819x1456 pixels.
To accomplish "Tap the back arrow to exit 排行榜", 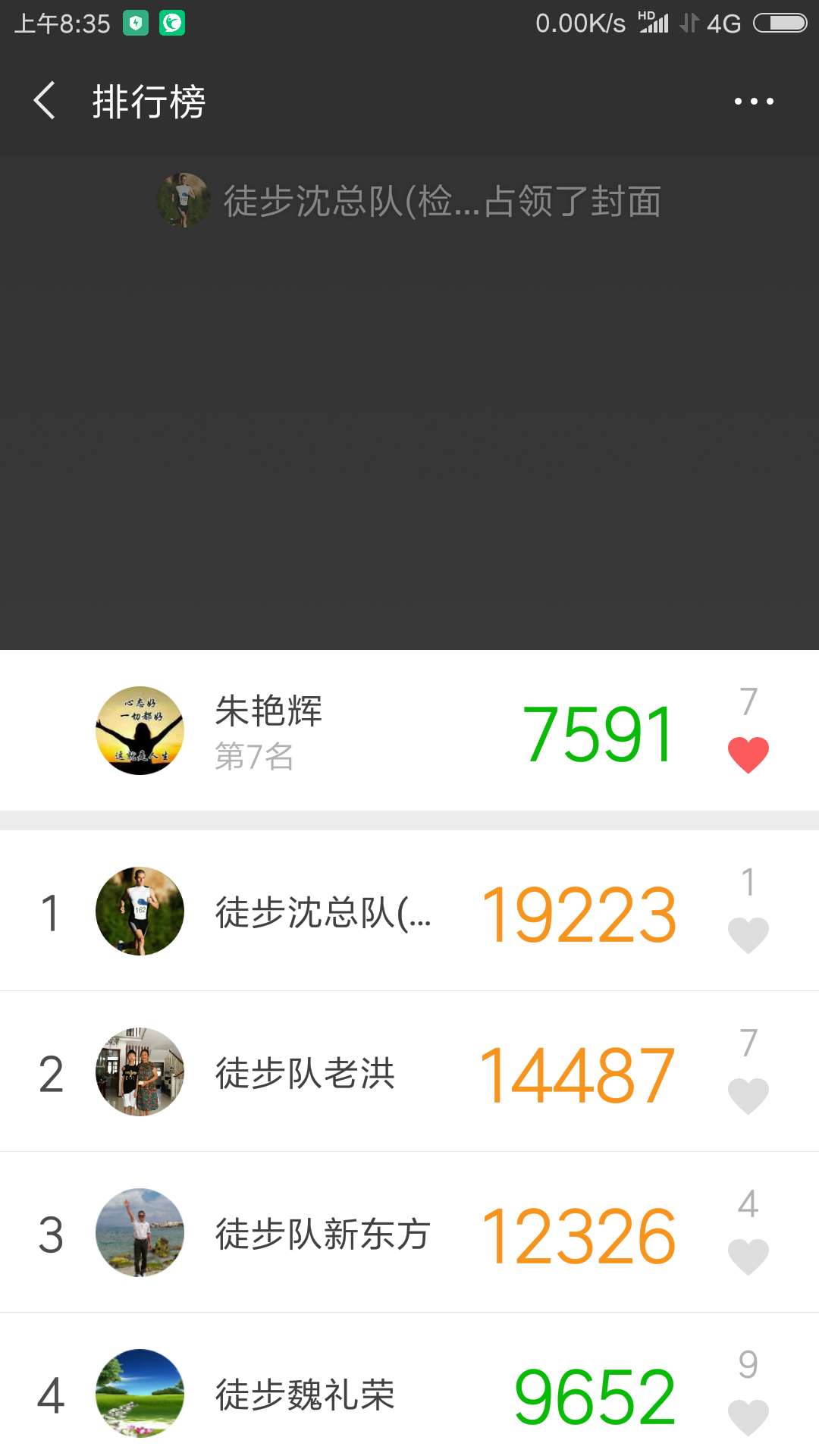I will (43, 101).
